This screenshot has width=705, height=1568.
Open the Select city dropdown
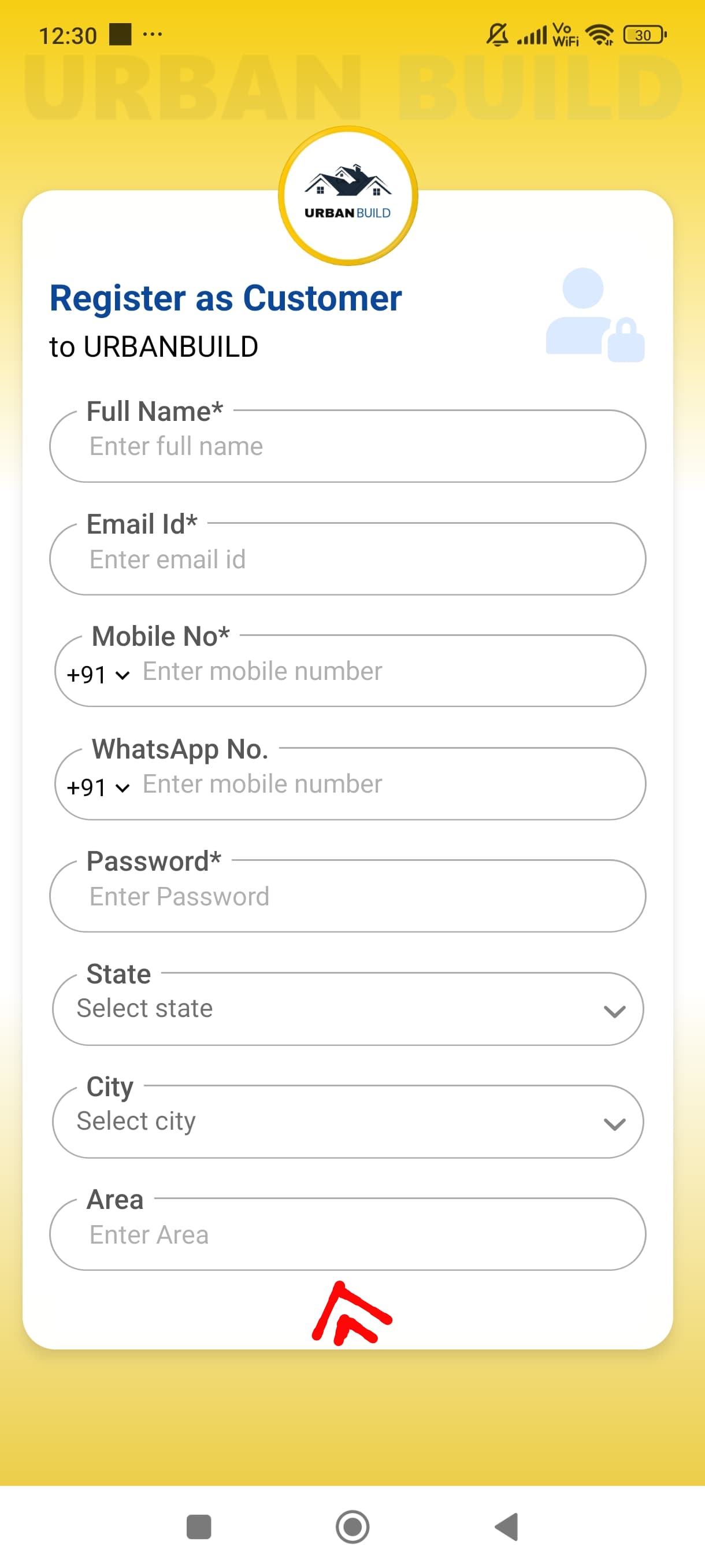coord(347,1122)
